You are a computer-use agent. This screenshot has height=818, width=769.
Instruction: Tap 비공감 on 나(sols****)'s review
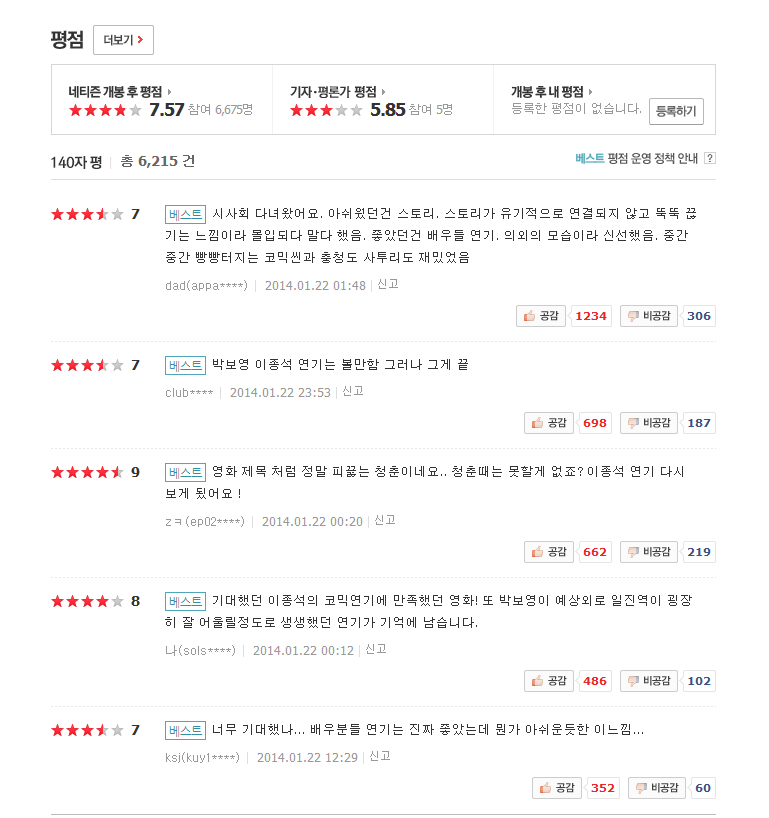click(x=649, y=681)
